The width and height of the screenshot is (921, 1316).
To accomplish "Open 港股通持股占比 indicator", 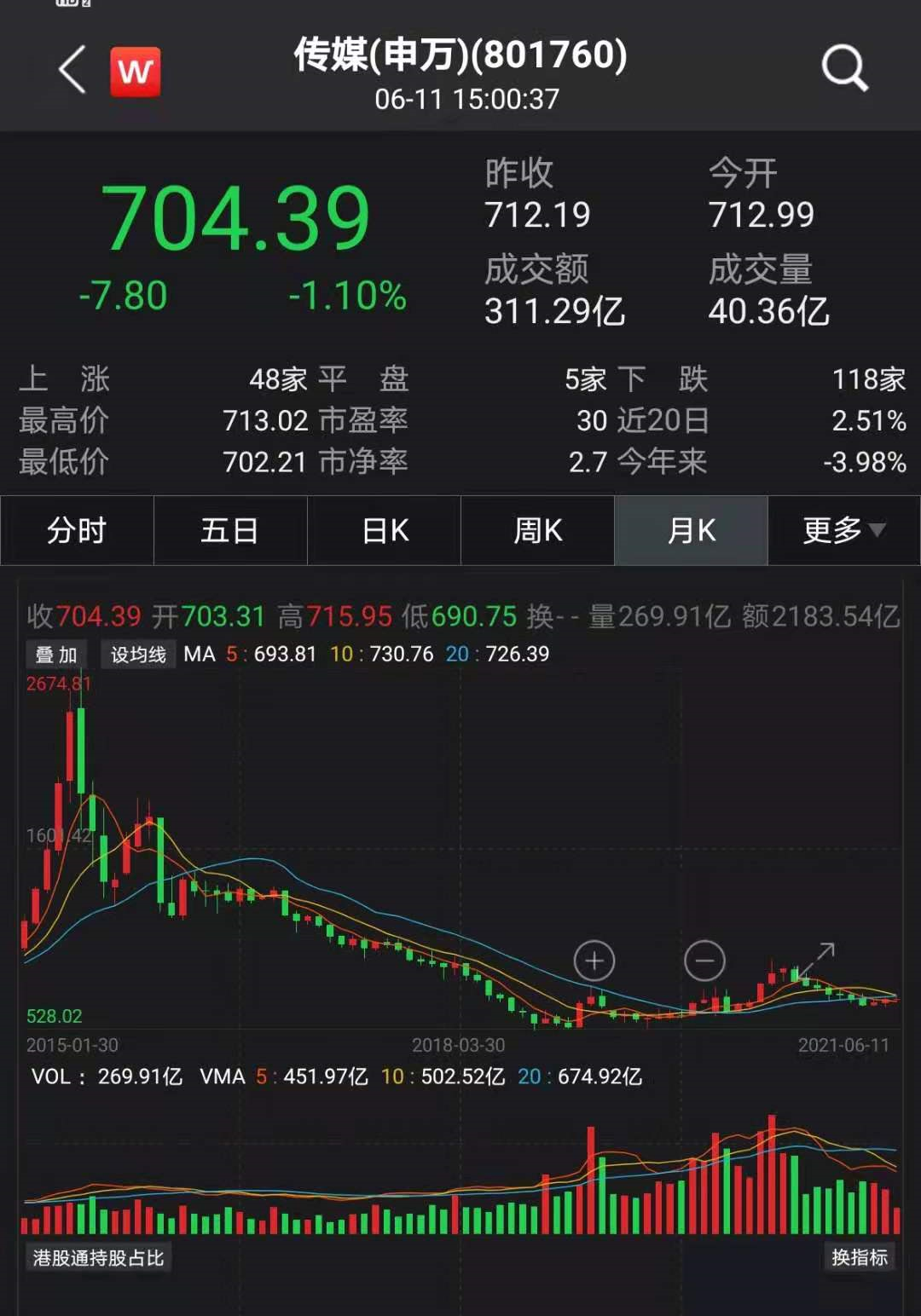I will point(98,1258).
